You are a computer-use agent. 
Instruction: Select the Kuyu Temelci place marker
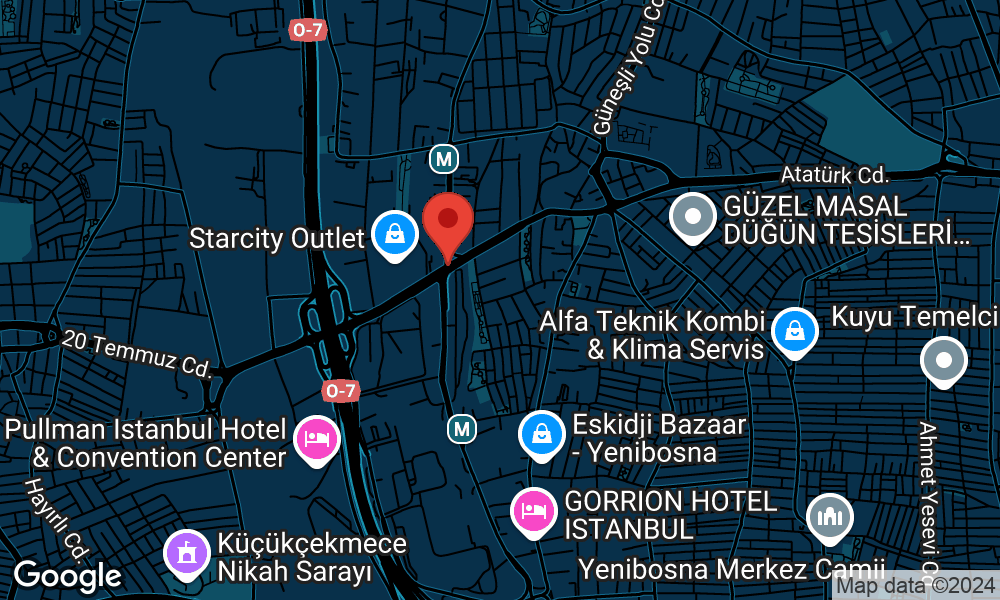tap(943, 360)
